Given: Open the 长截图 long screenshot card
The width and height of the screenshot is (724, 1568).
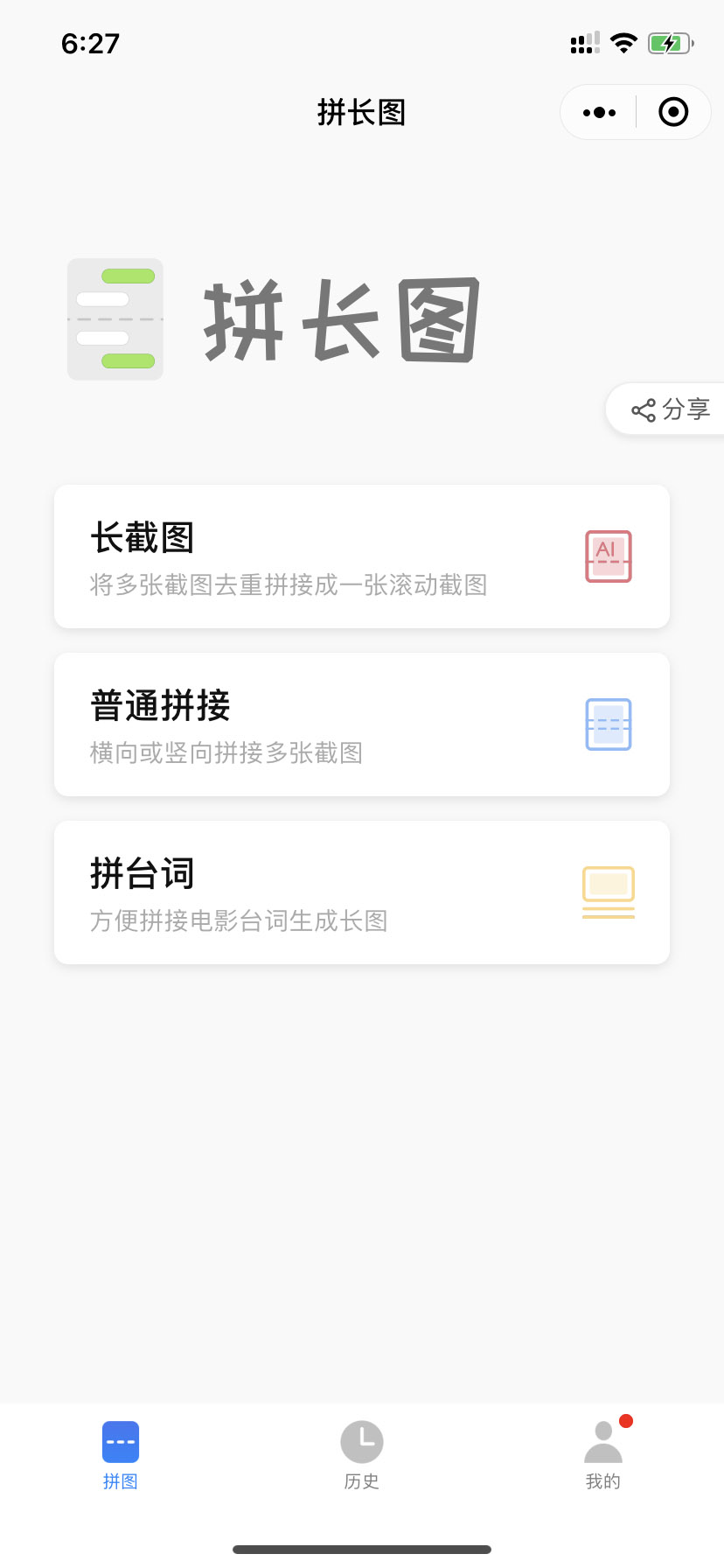Looking at the screenshot, I should pyautogui.click(x=362, y=556).
